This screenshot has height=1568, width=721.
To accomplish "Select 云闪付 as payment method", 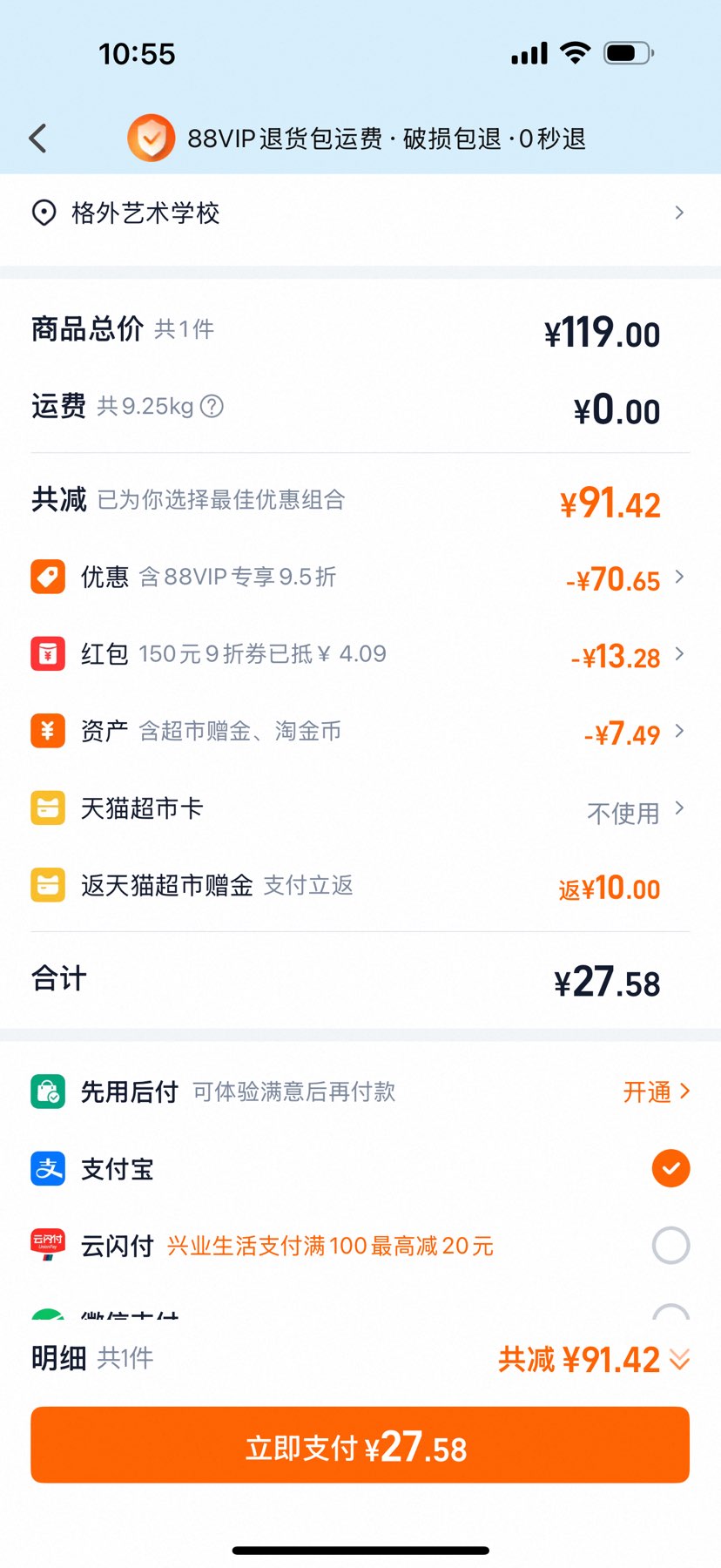I will point(669,1245).
